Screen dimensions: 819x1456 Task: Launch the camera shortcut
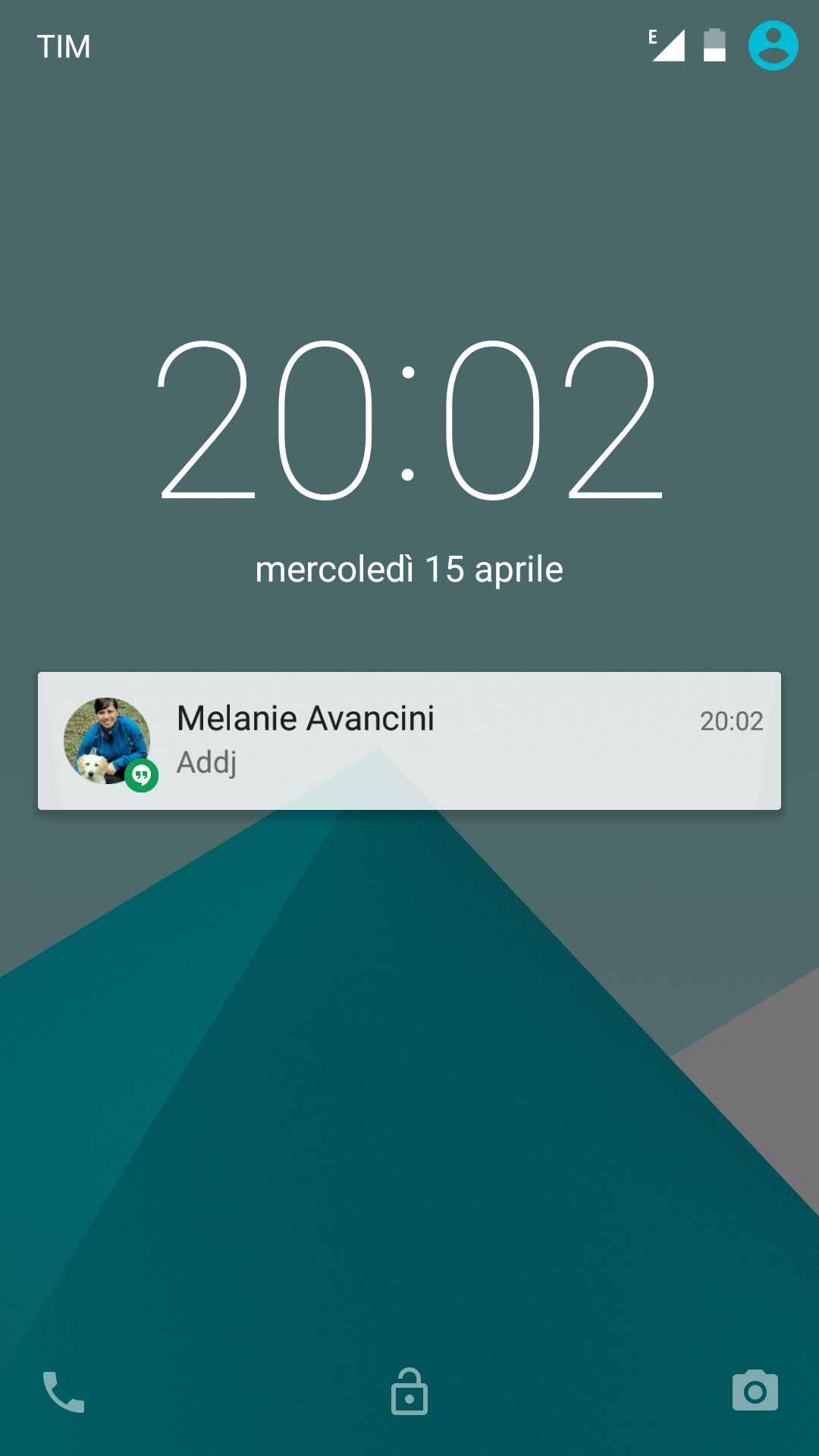pos(755,1391)
